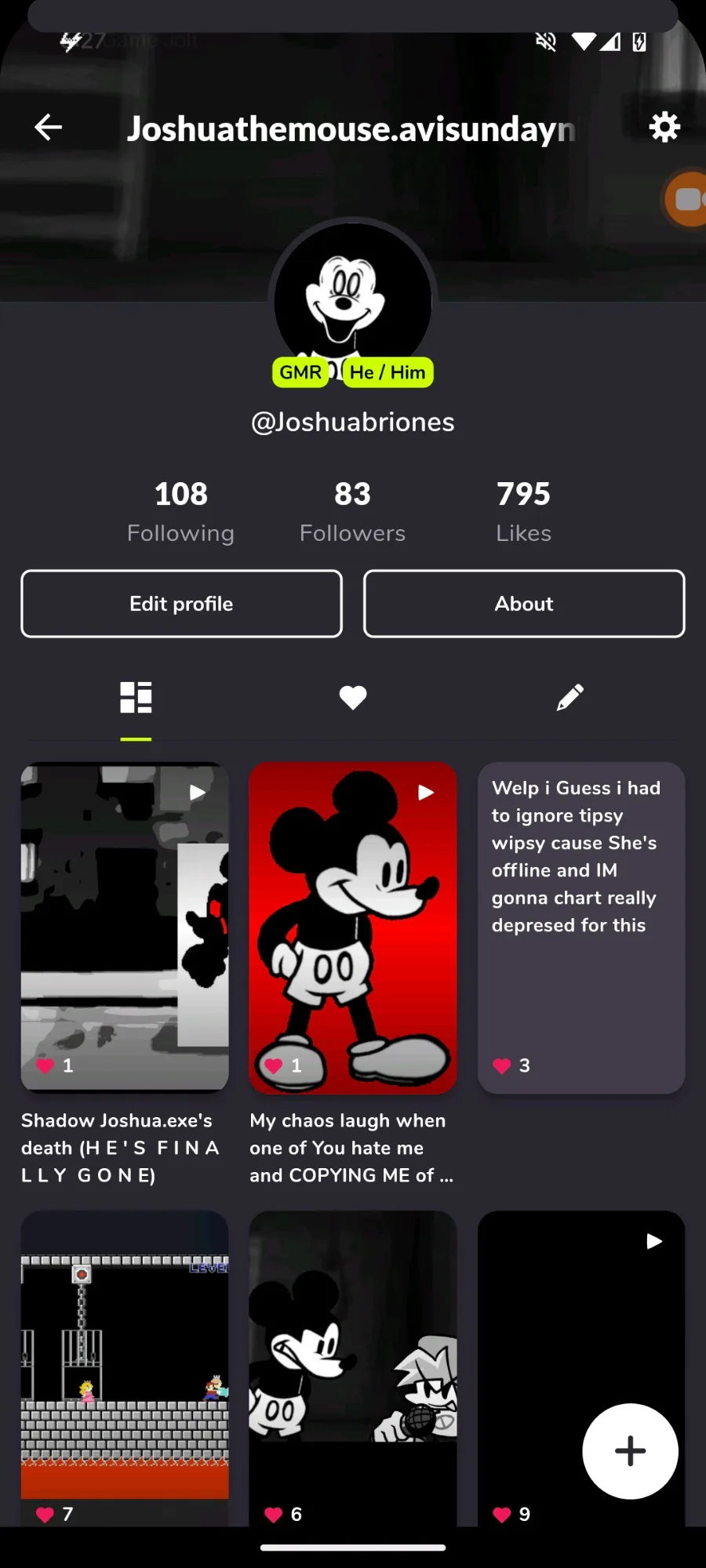This screenshot has height=1568, width=706.
Task: Create a new post with plus button
Action: point(630,1451)
